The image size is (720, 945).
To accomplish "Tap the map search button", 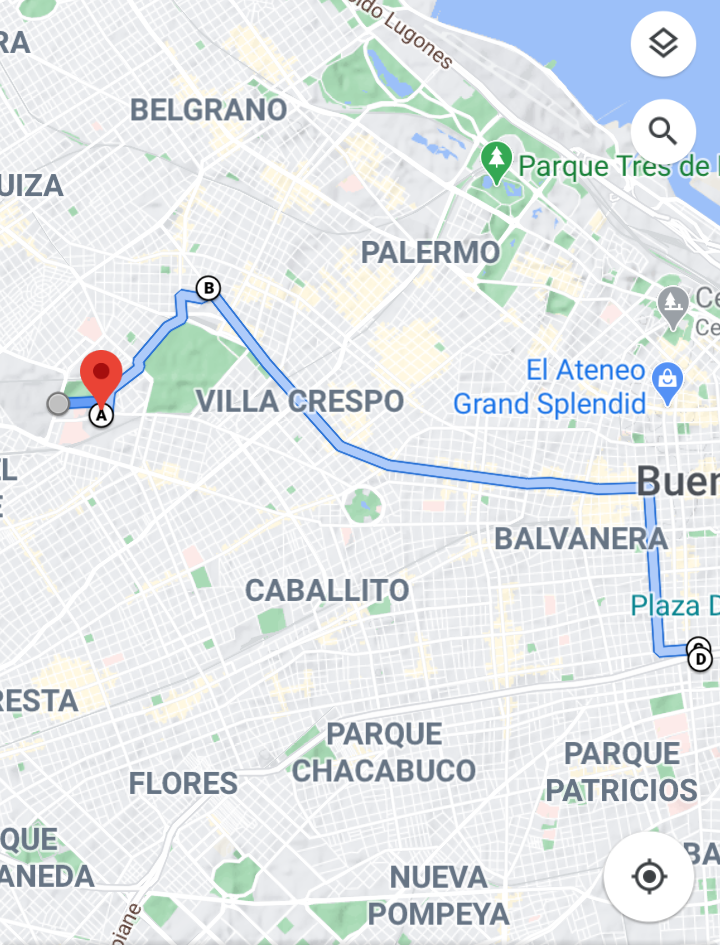I will (663, 131).
